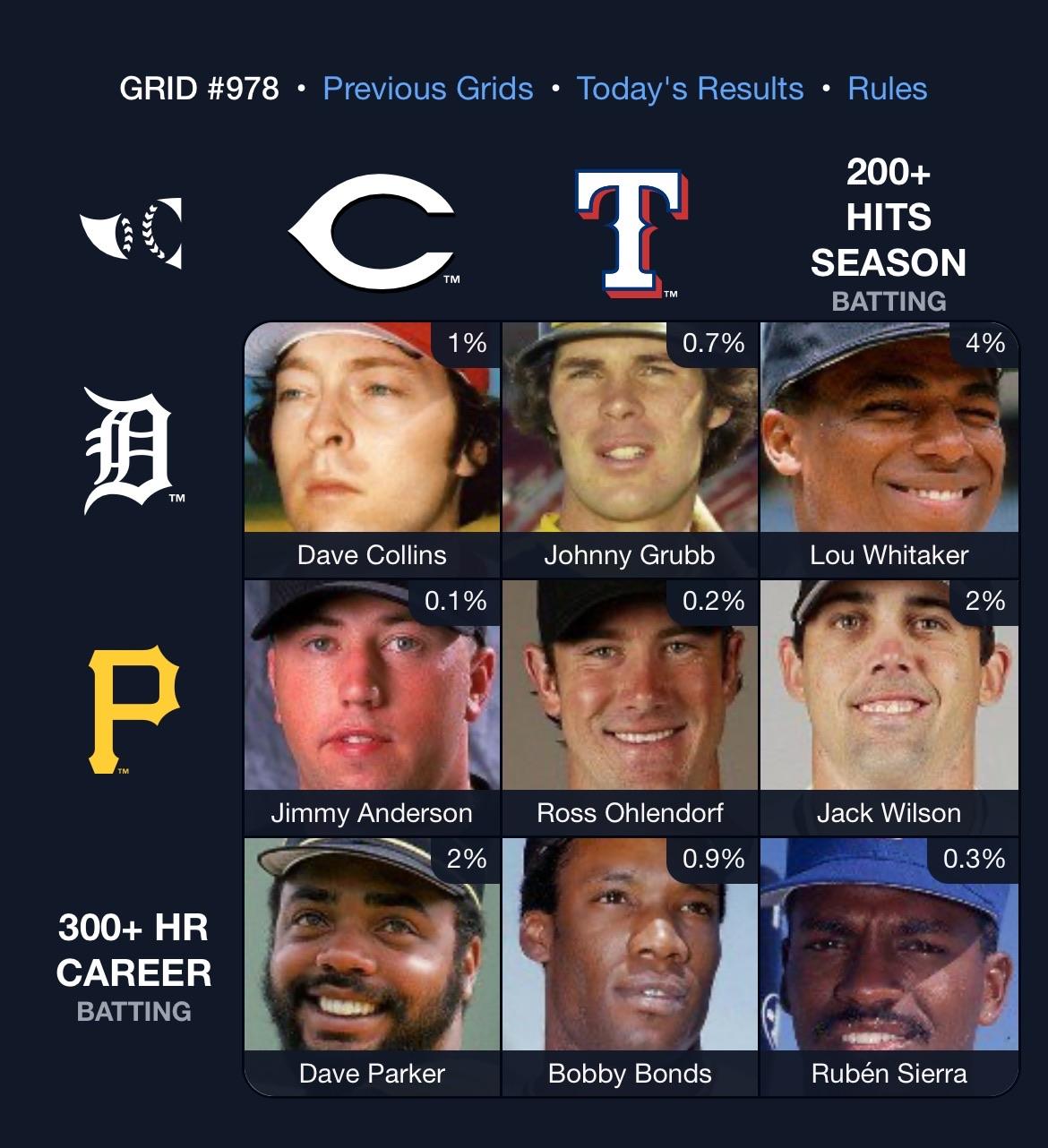Select the Johnny Grubb cell
This screenshot has width=1048, height=1148.
(x=630, y=450)
